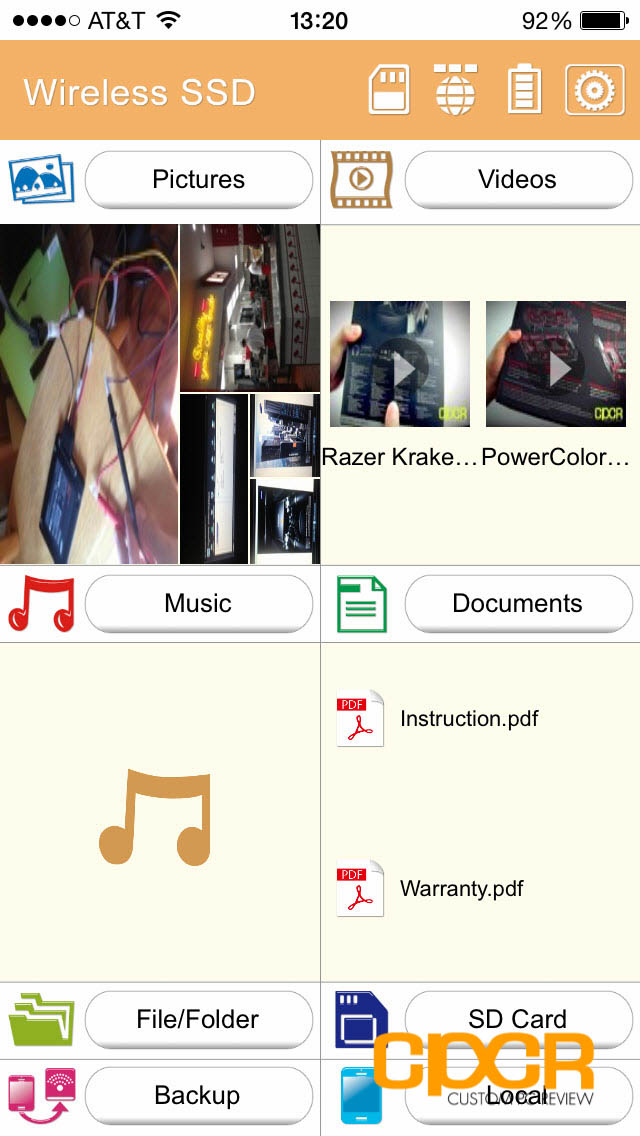Open the SD card icon in header
Screen dimensions: 640x1136
coord(389,90)
